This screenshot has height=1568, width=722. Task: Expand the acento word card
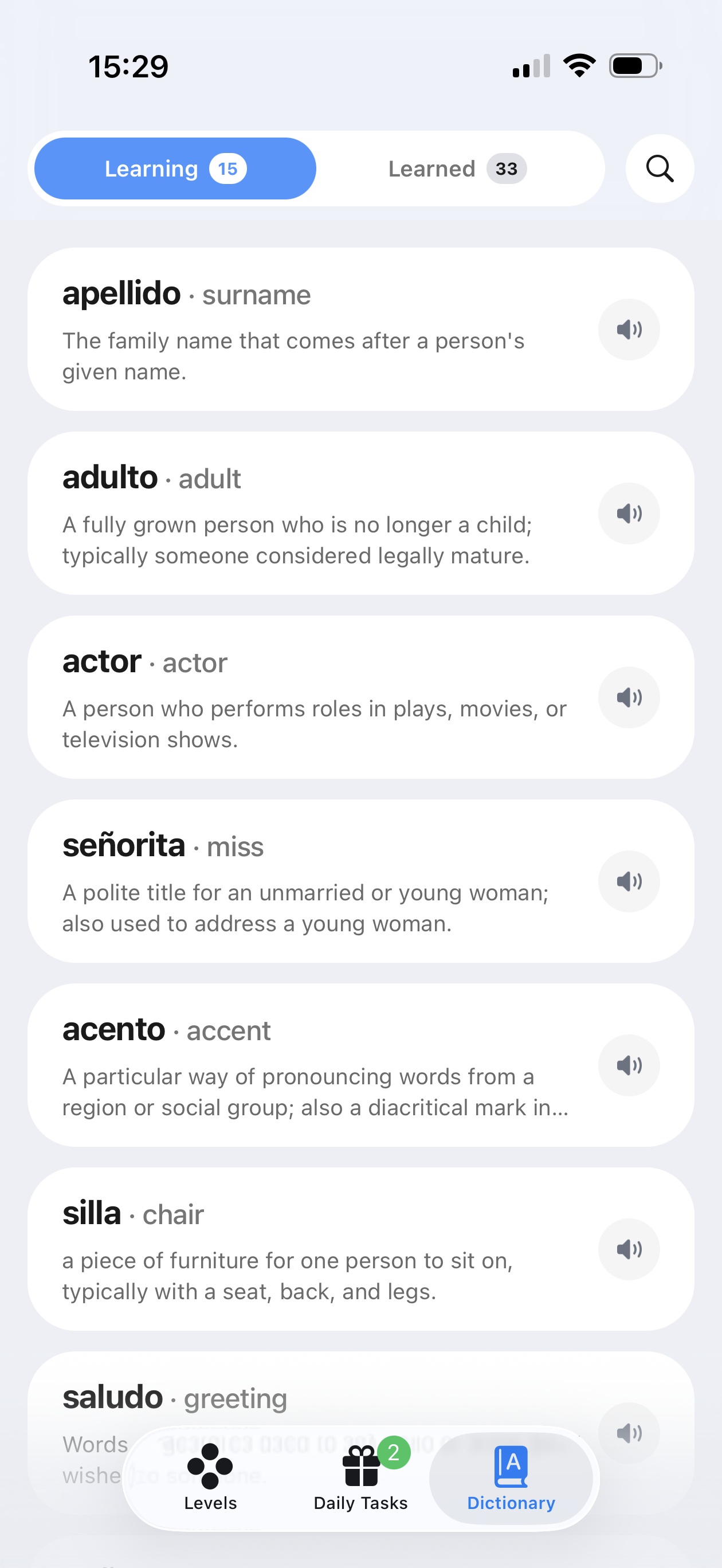click(304, 1065)
